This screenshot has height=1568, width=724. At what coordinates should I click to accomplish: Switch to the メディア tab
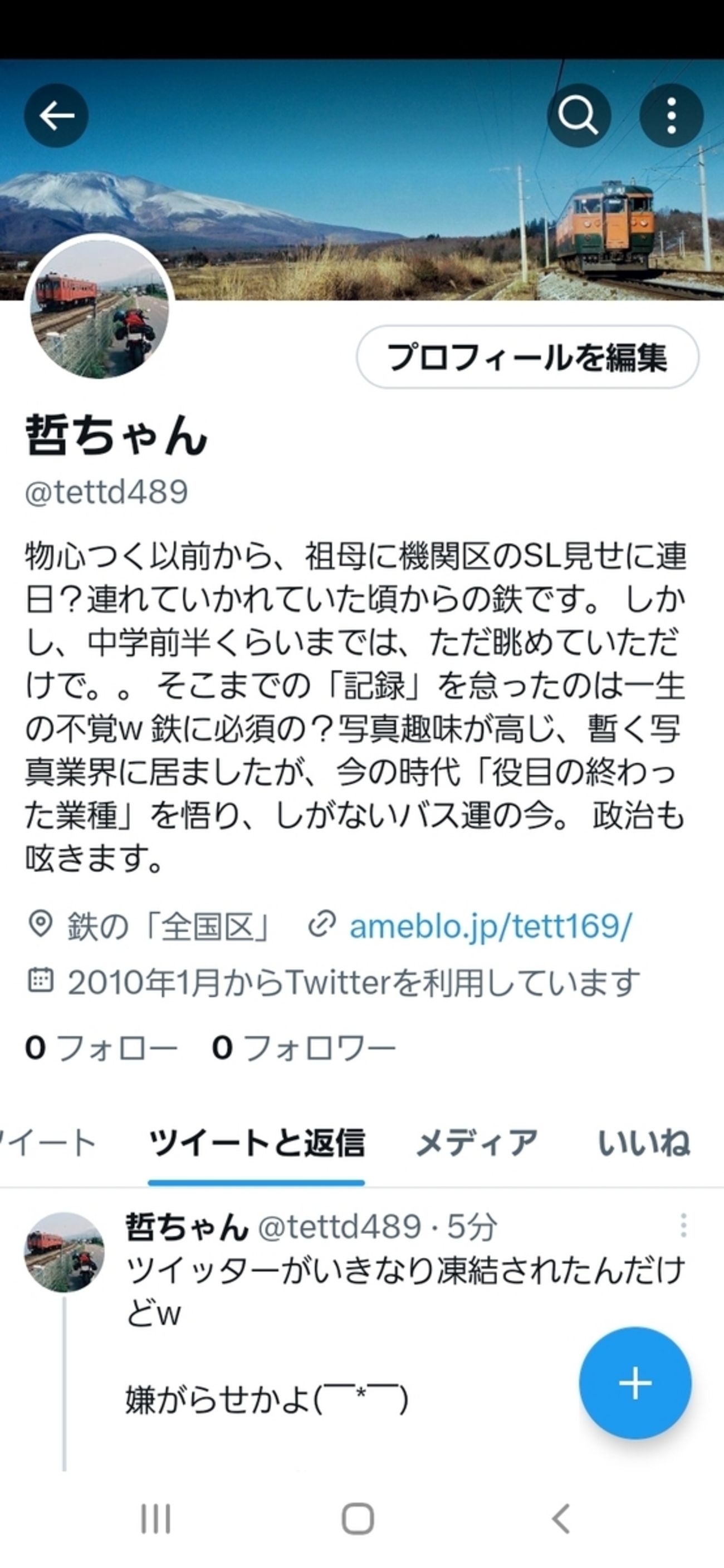pyautogui.click(x=476, y=1143)
